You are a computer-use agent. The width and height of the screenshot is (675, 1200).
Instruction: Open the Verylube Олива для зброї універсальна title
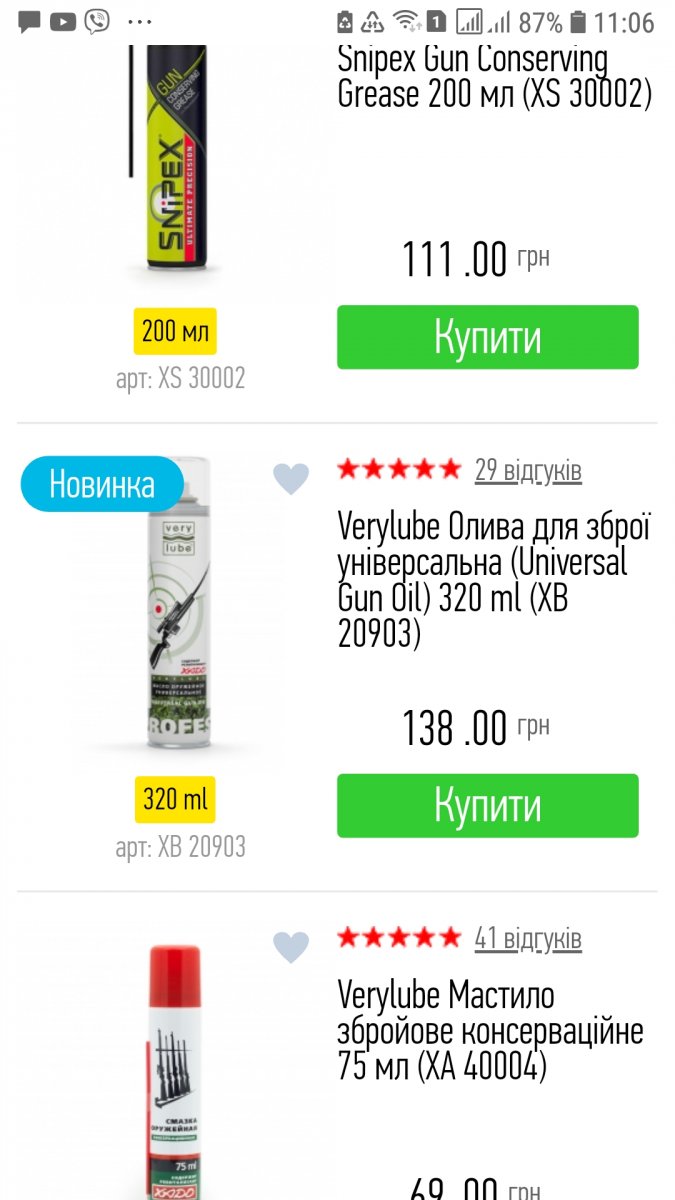pyautogui.click(x=494, y=579)
